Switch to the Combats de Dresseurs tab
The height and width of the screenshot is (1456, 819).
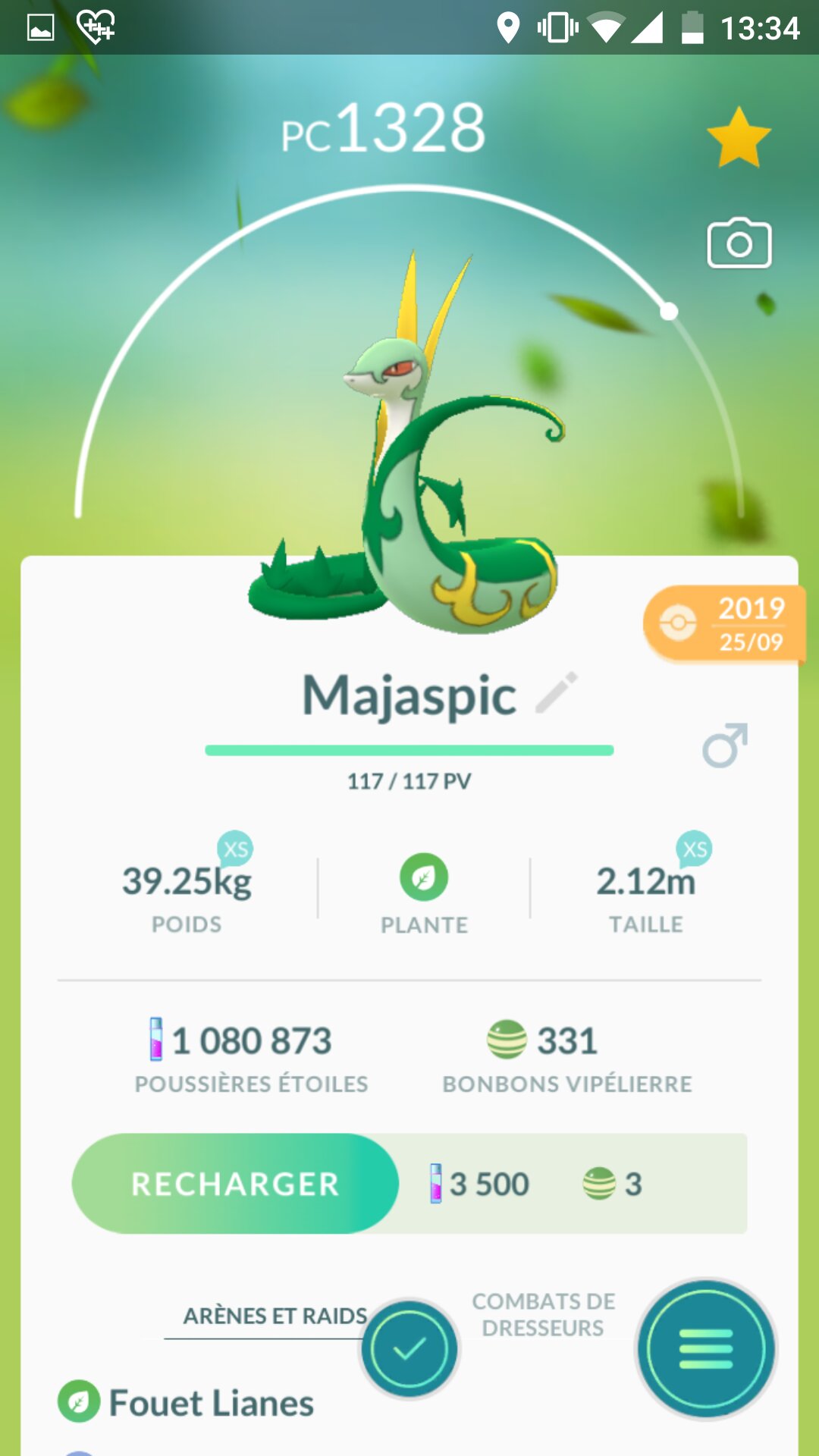(x=544, y=1314)
